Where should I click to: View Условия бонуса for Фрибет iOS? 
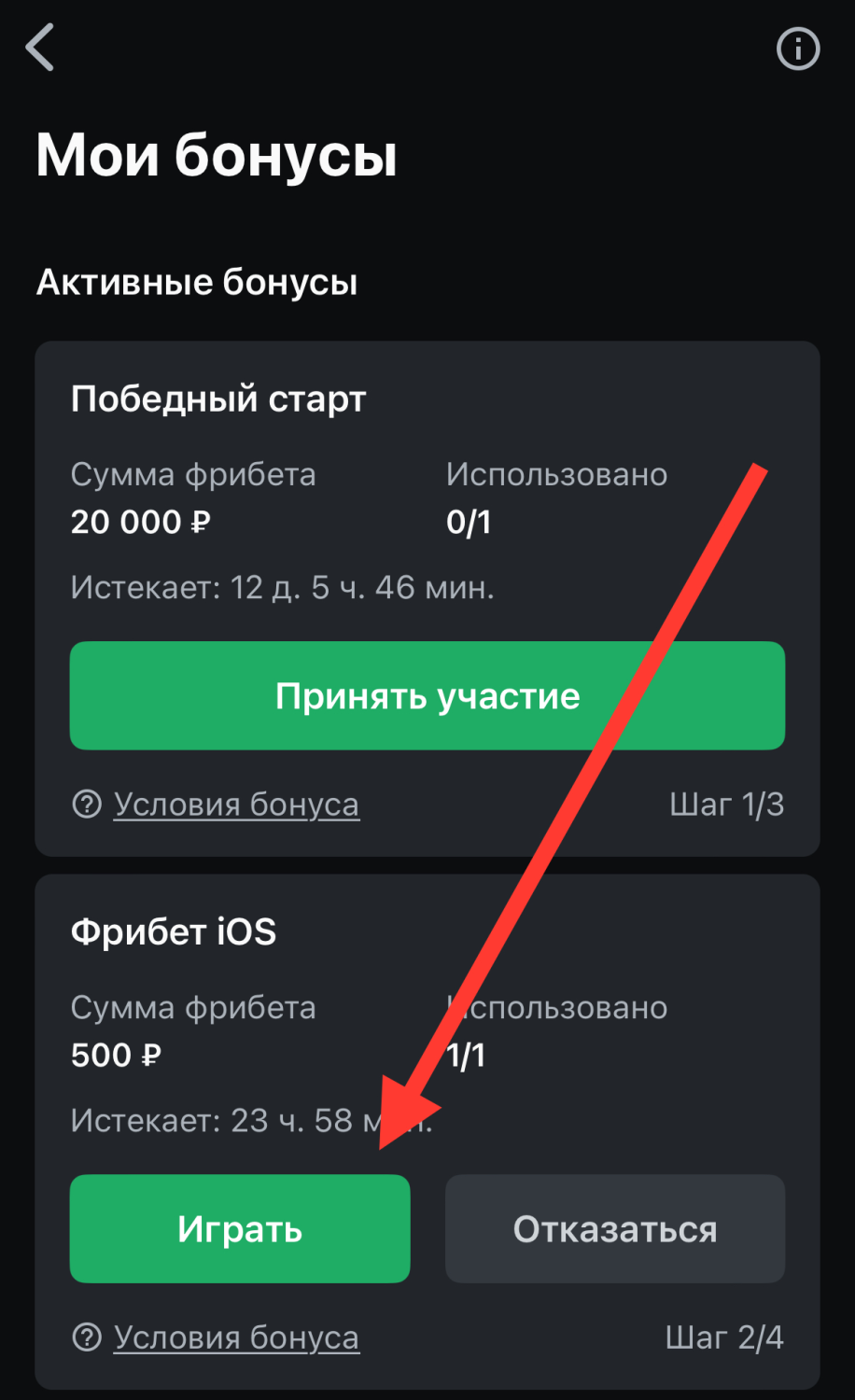coord(235,1337)
